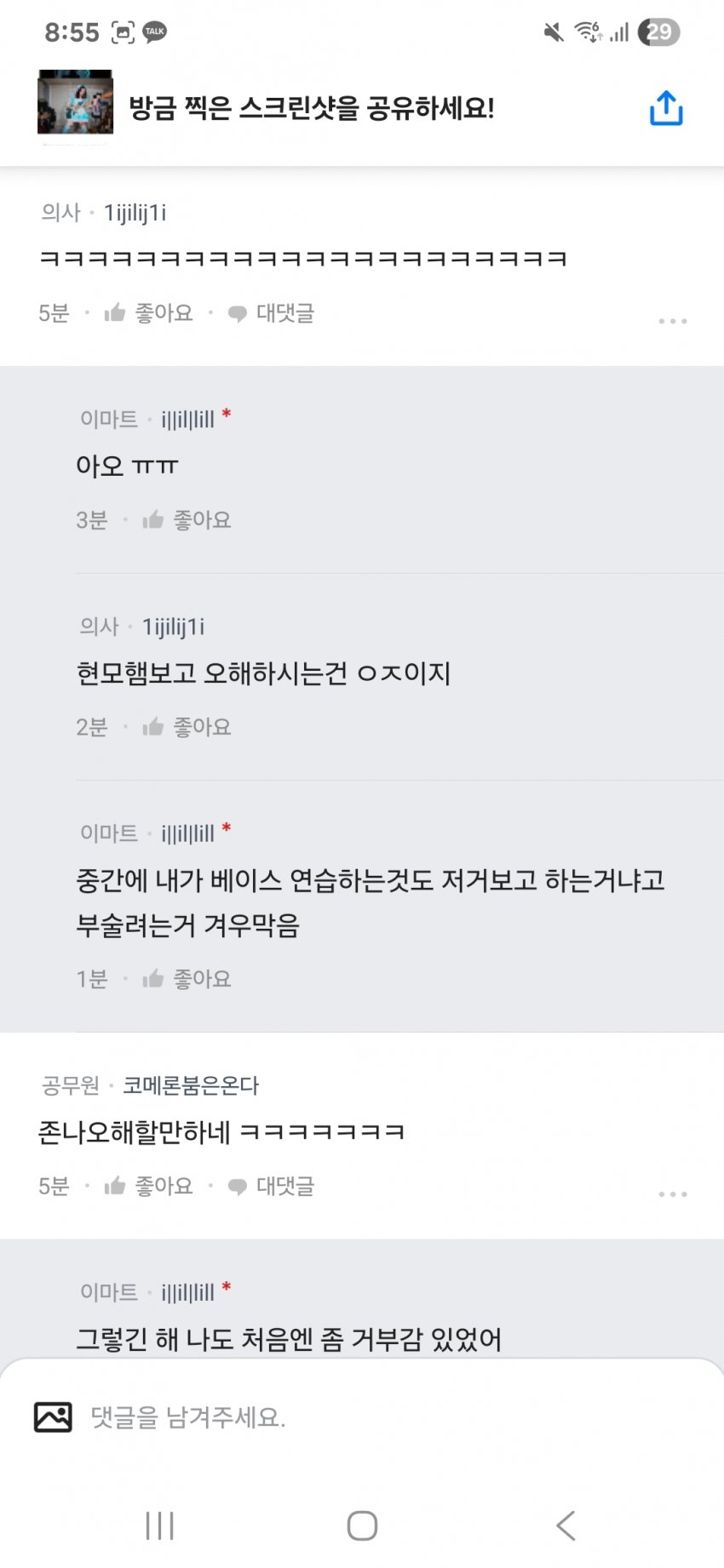Share the just-captured screenshot

(x=666, y=108)
